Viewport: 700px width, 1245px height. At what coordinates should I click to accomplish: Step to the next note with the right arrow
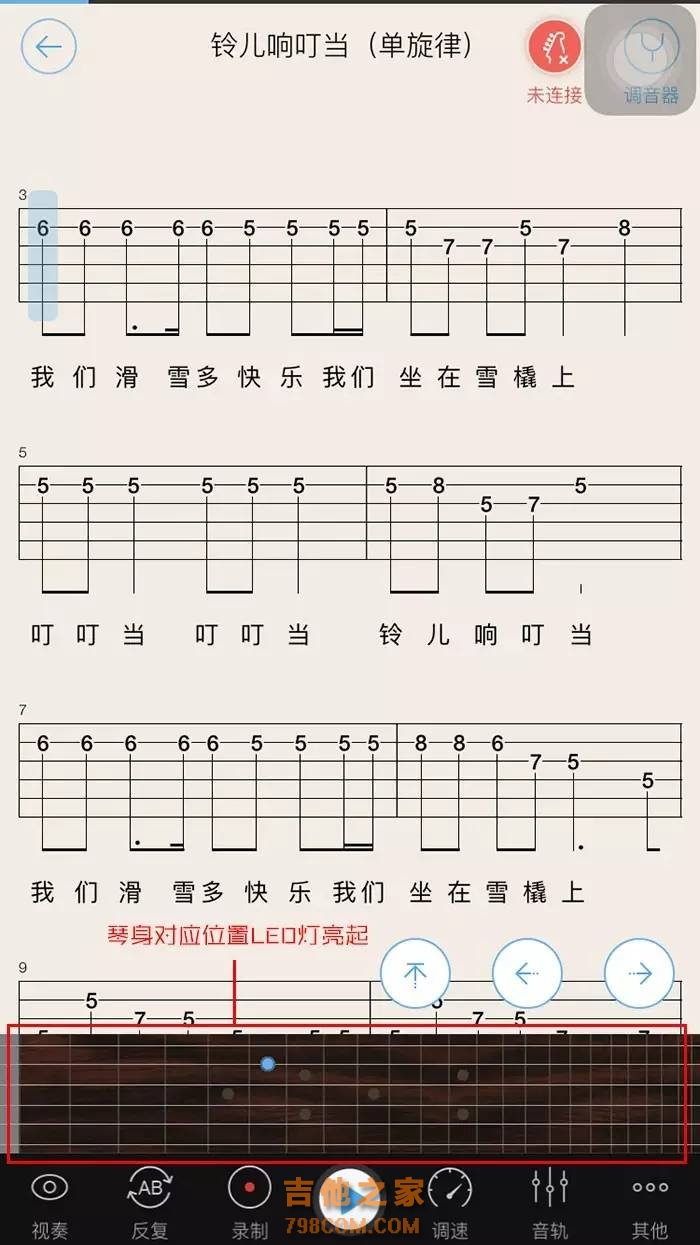639,973
